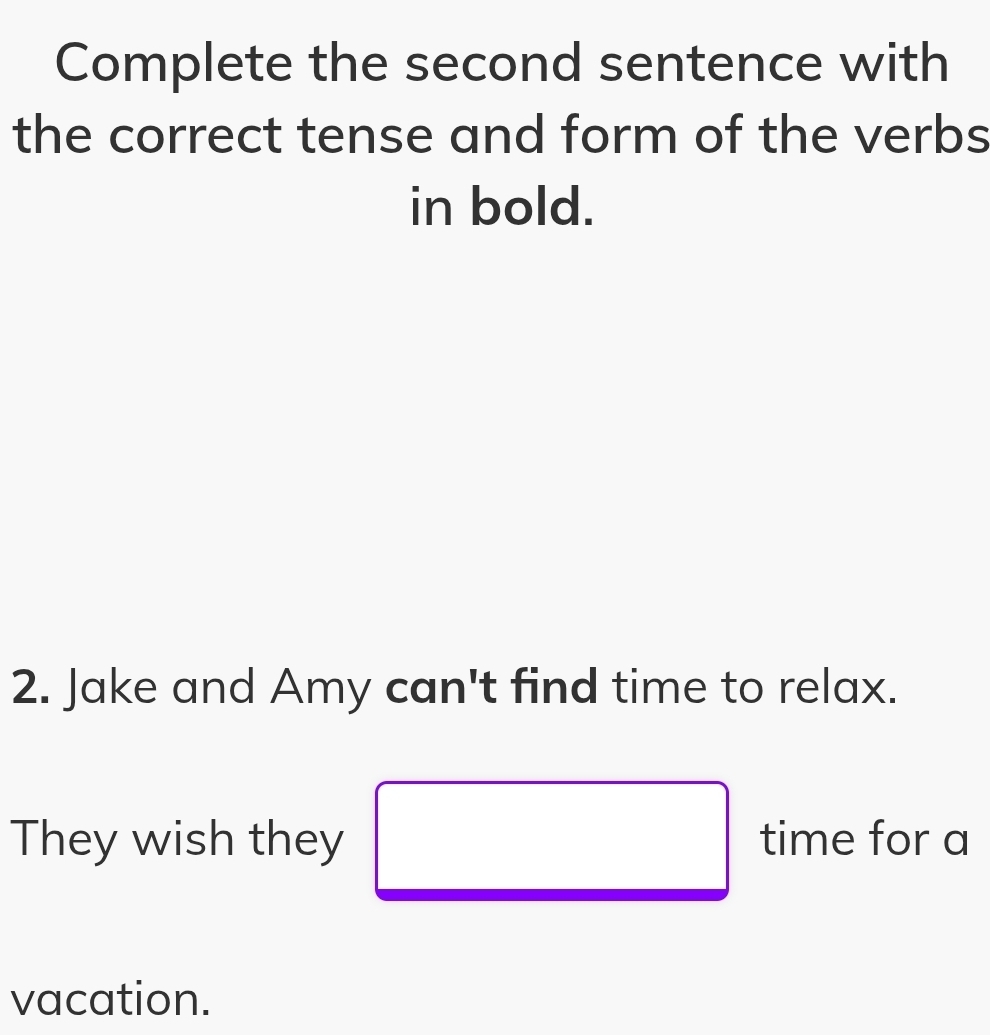
Task: Tap the blank answer field after 'They wish they'
Action: click(552, 838)
